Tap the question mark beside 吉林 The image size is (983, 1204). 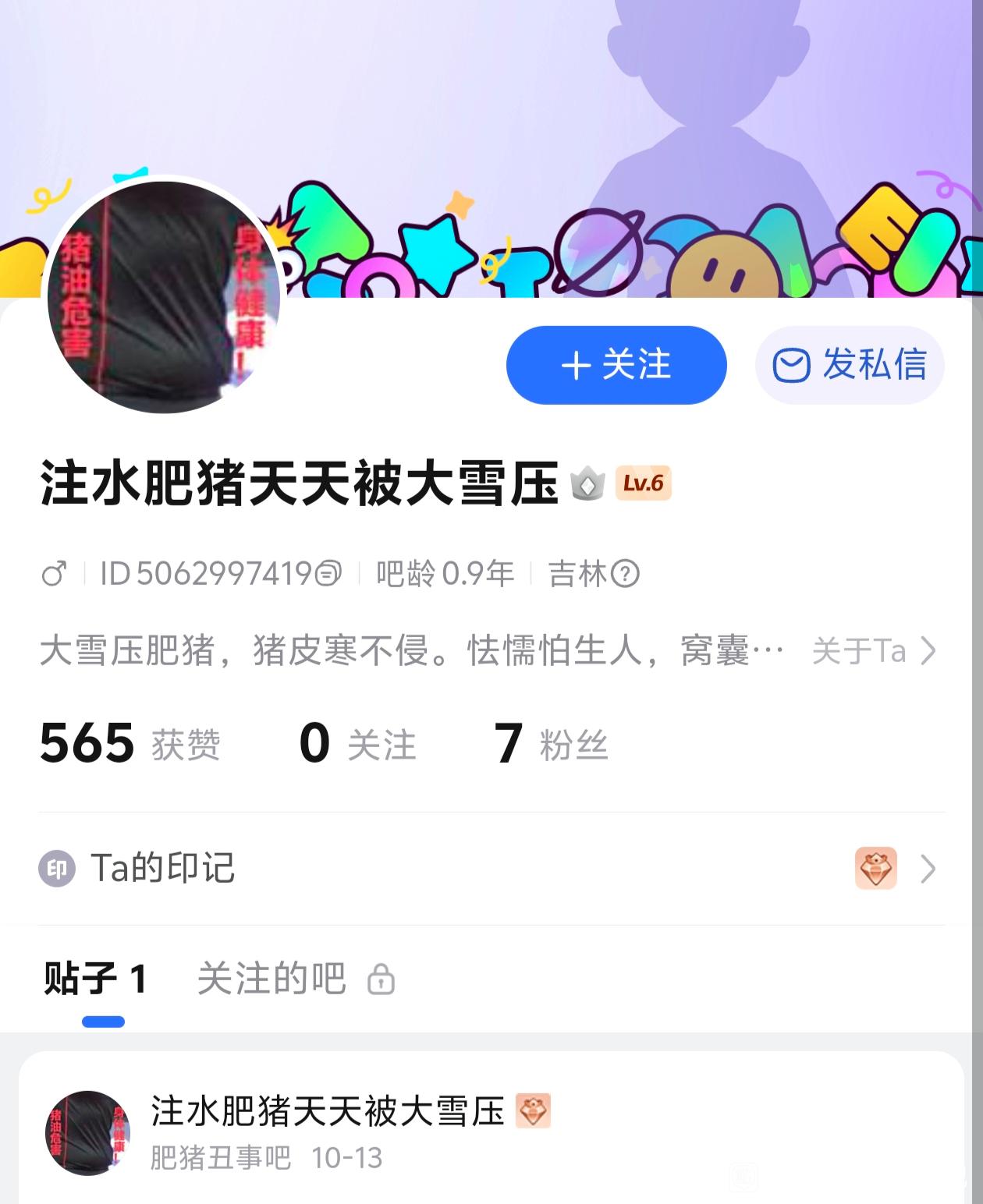[625, 575]
